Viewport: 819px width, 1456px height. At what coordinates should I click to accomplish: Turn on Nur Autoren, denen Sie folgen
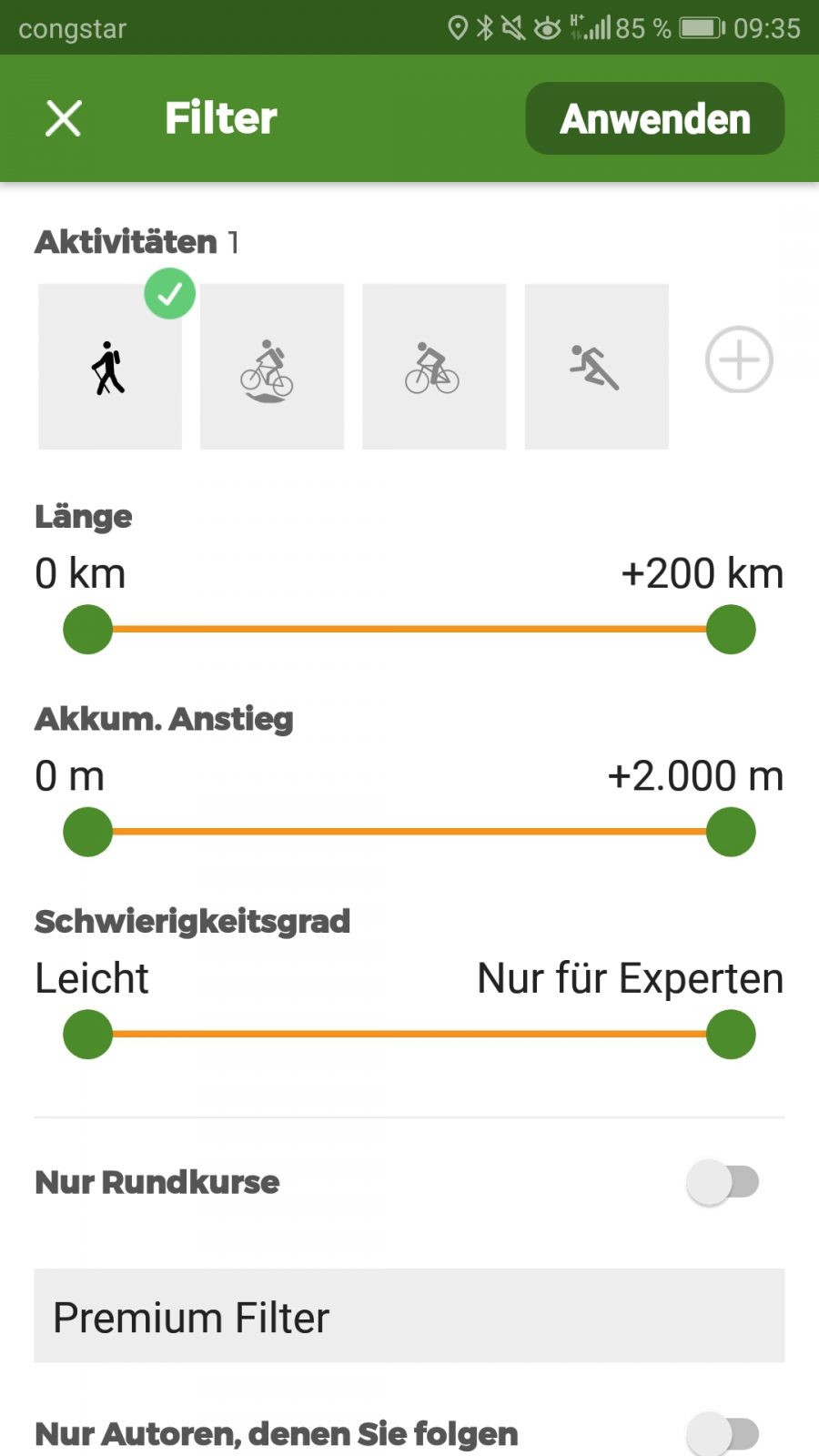pos(723,1434)
